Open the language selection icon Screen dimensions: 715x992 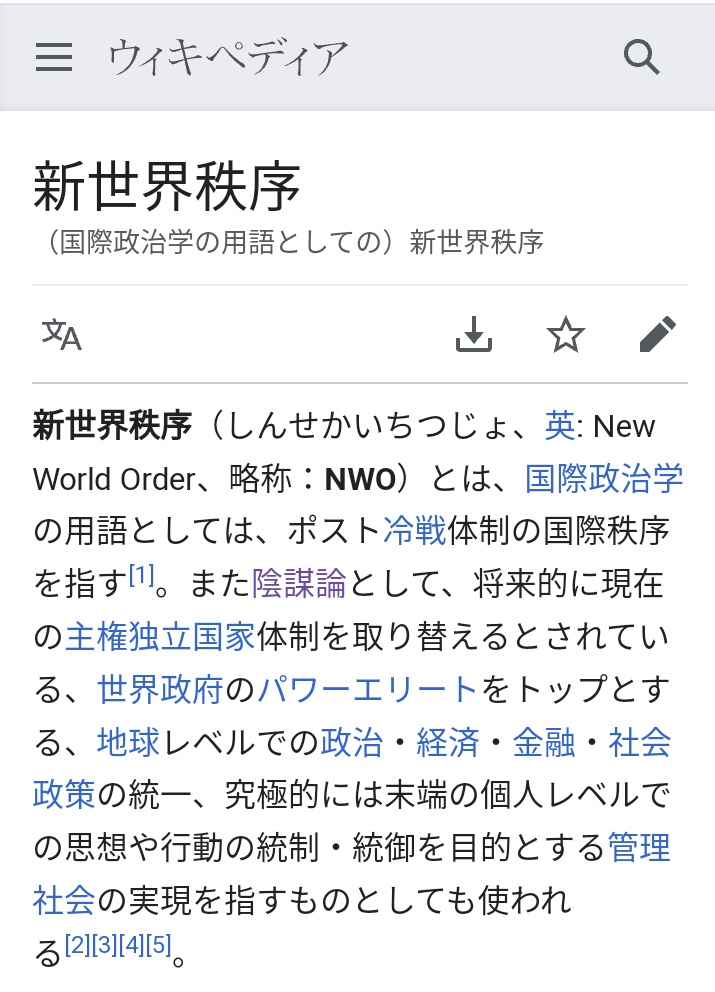[x=62, y=335]
